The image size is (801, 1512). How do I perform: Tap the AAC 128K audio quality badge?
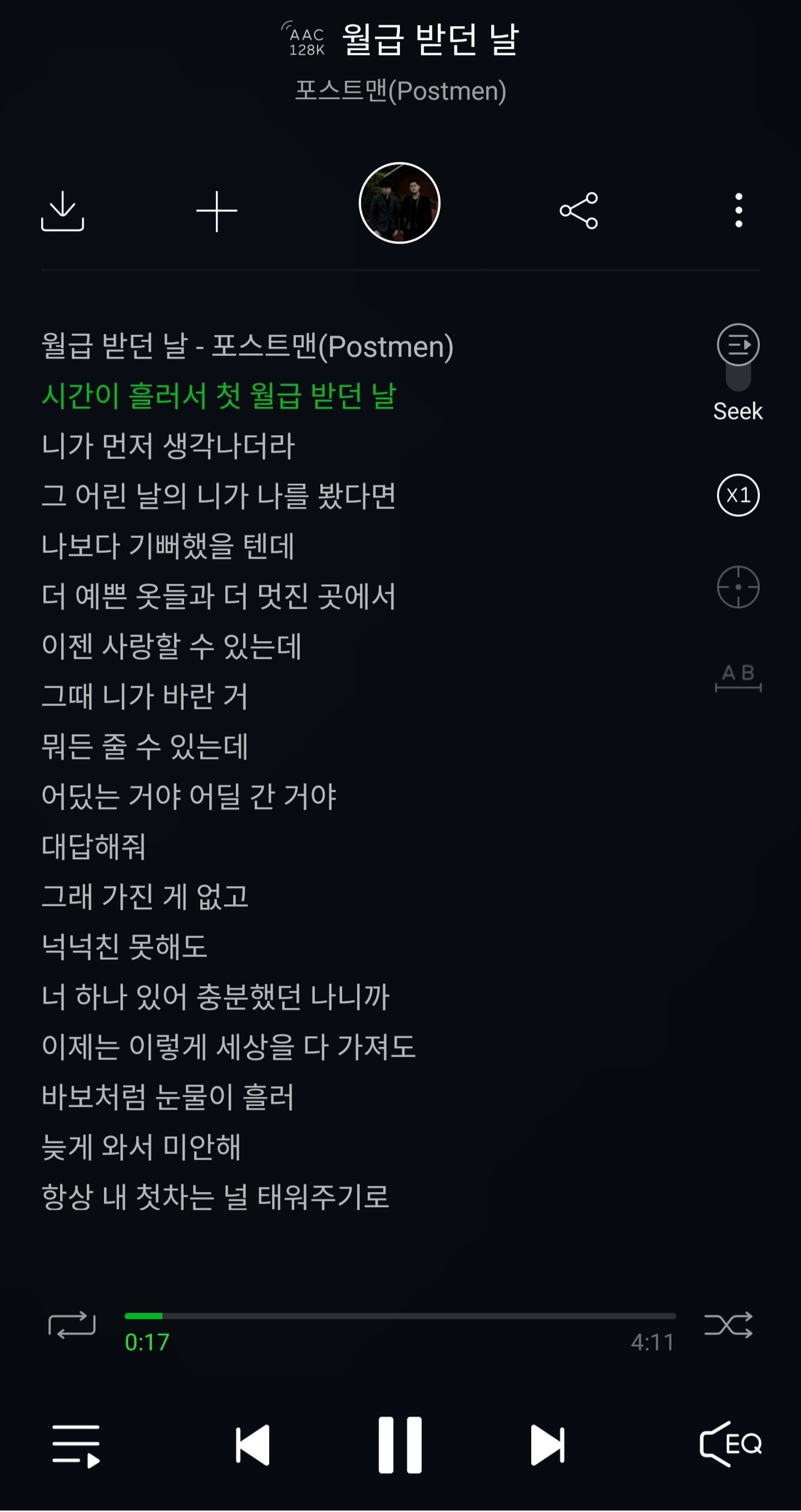(x=304, y=39)
